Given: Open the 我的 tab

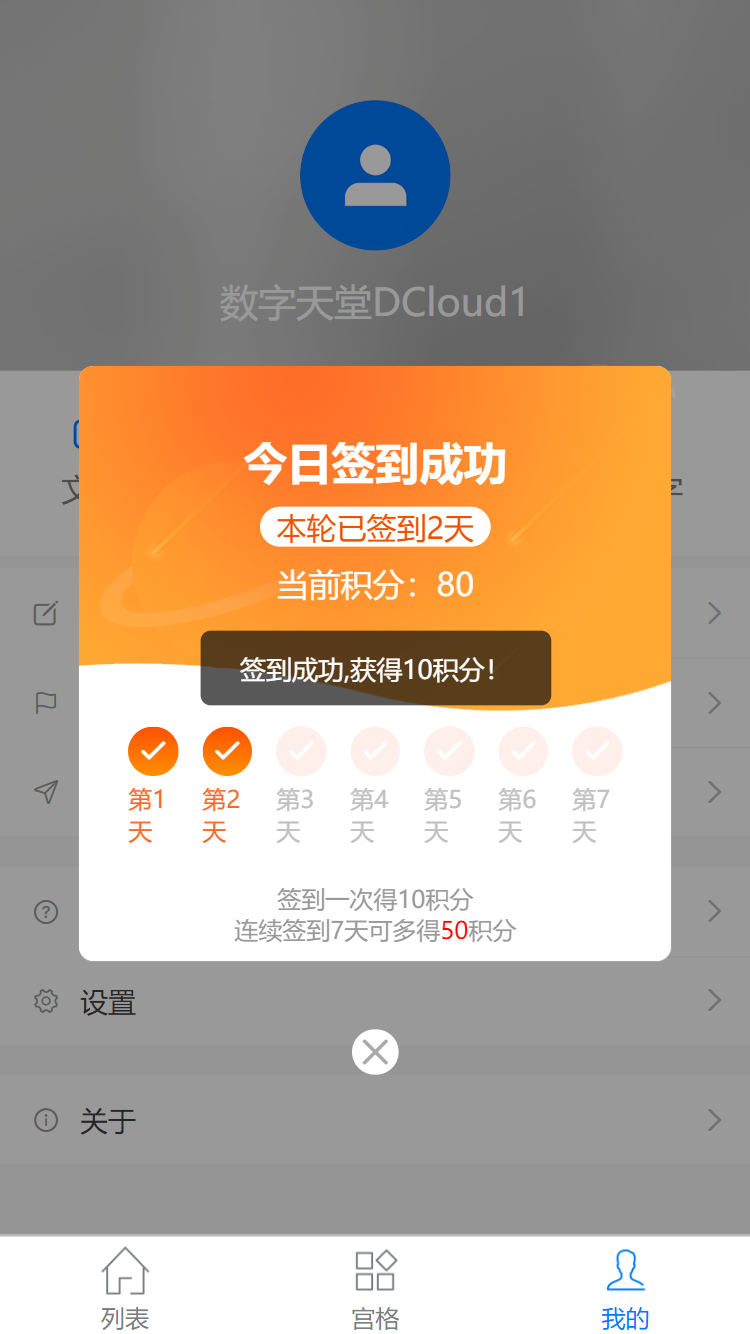Looking at the screenshot, I should click(625, 1287).
